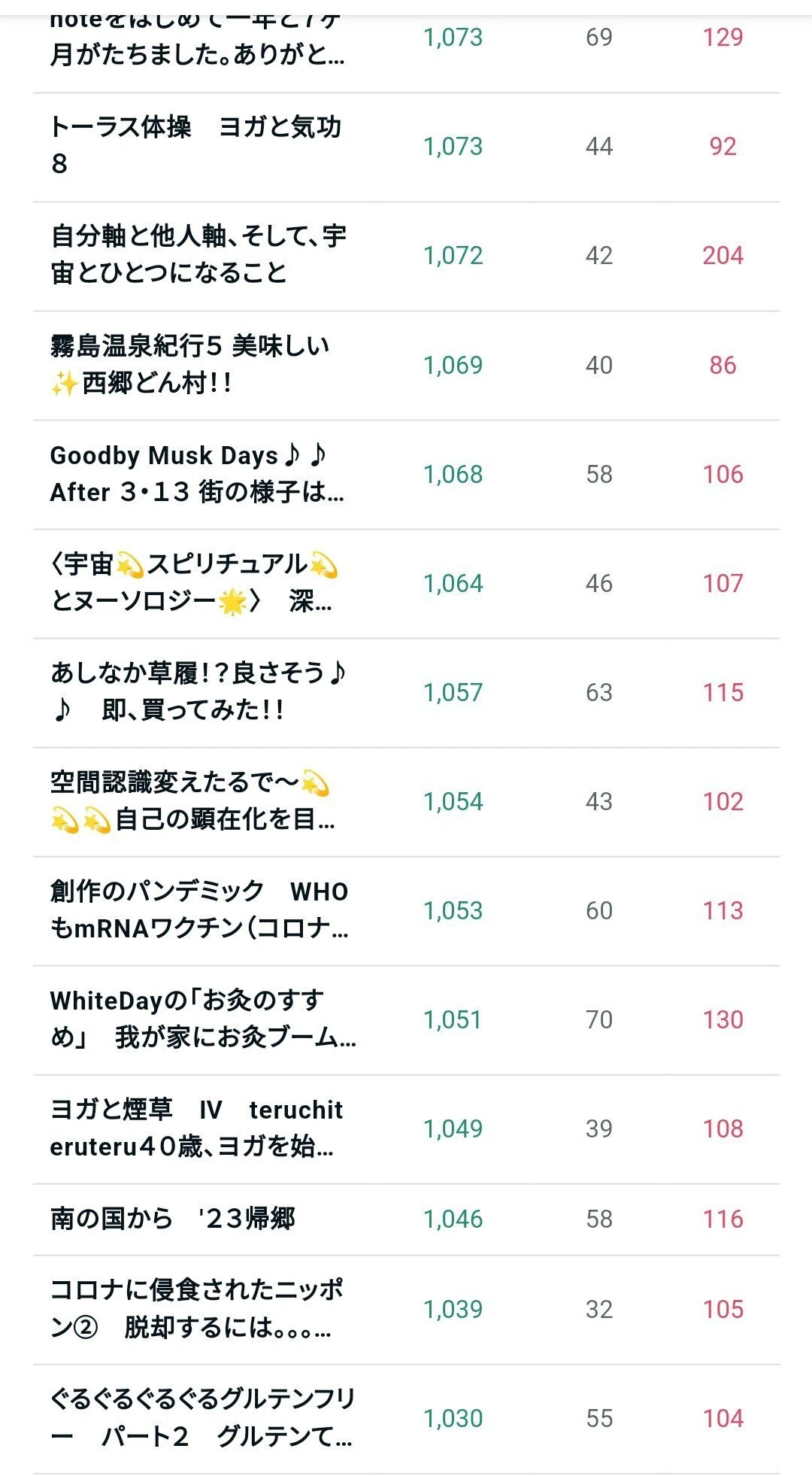Open ぐるぐるぐるぐるグルテンフリー パート2 article

point(202,1418)
